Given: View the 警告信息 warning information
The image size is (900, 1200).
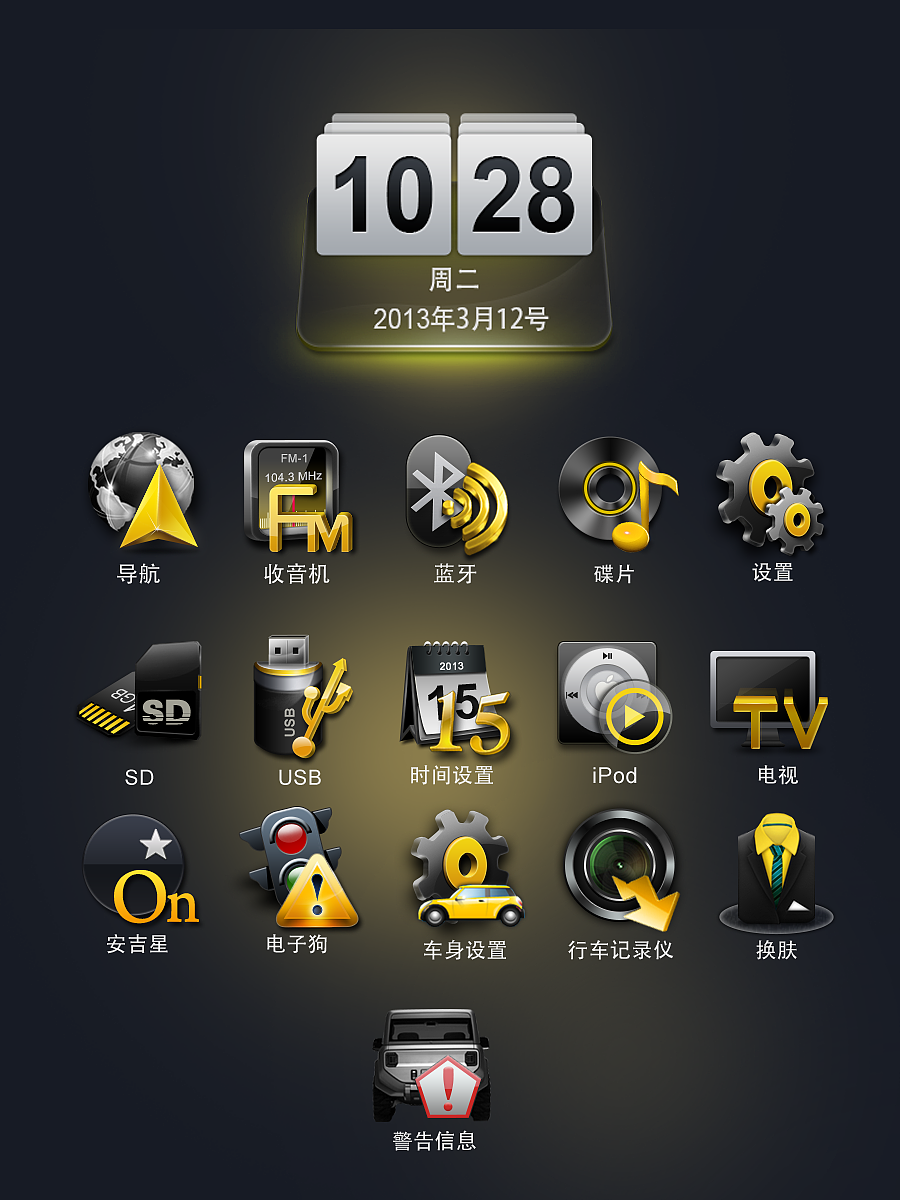Looking at the screenshot, I should tap(433, 1070).
